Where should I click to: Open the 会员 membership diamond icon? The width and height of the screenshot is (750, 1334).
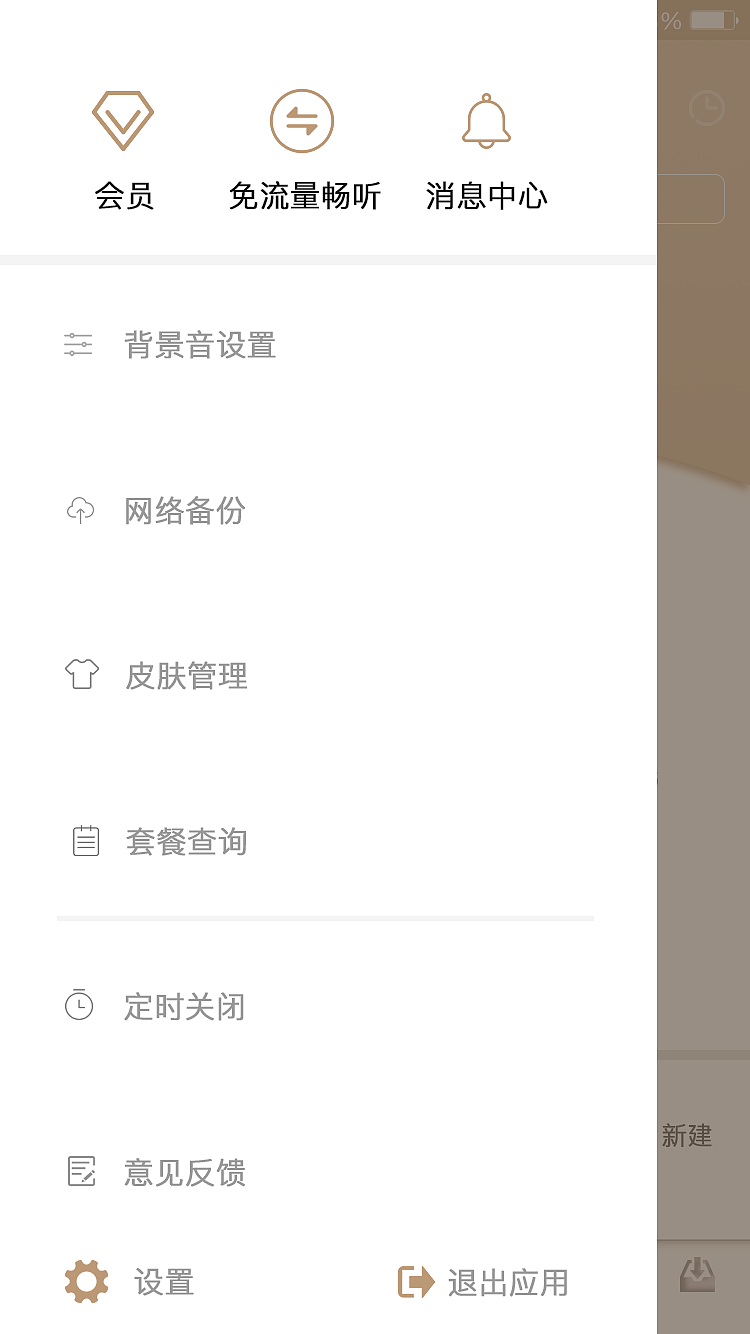(123, 118)
